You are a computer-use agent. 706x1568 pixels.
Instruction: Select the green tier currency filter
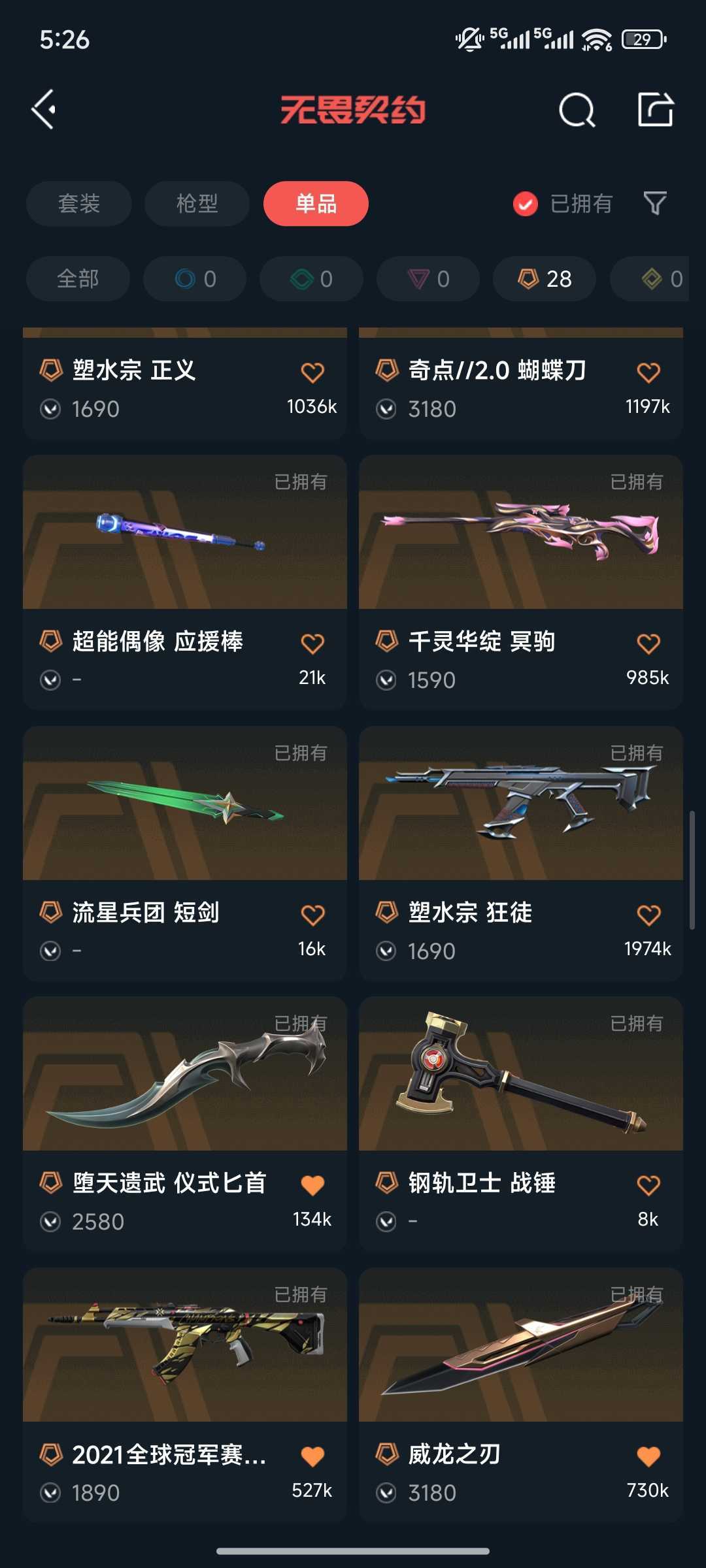311,279
